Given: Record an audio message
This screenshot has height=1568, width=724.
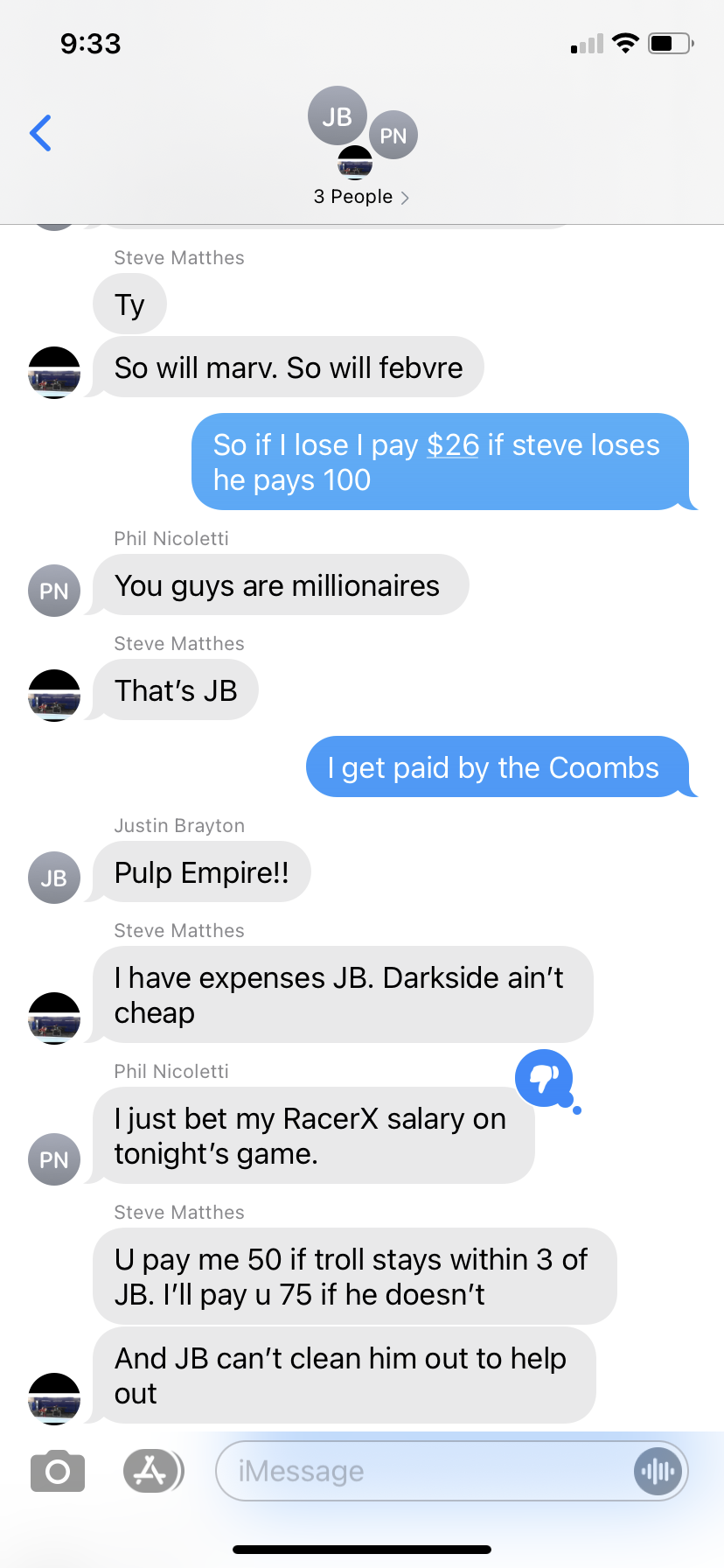Looking at the screenshot, I should (x=658, y=1472).
